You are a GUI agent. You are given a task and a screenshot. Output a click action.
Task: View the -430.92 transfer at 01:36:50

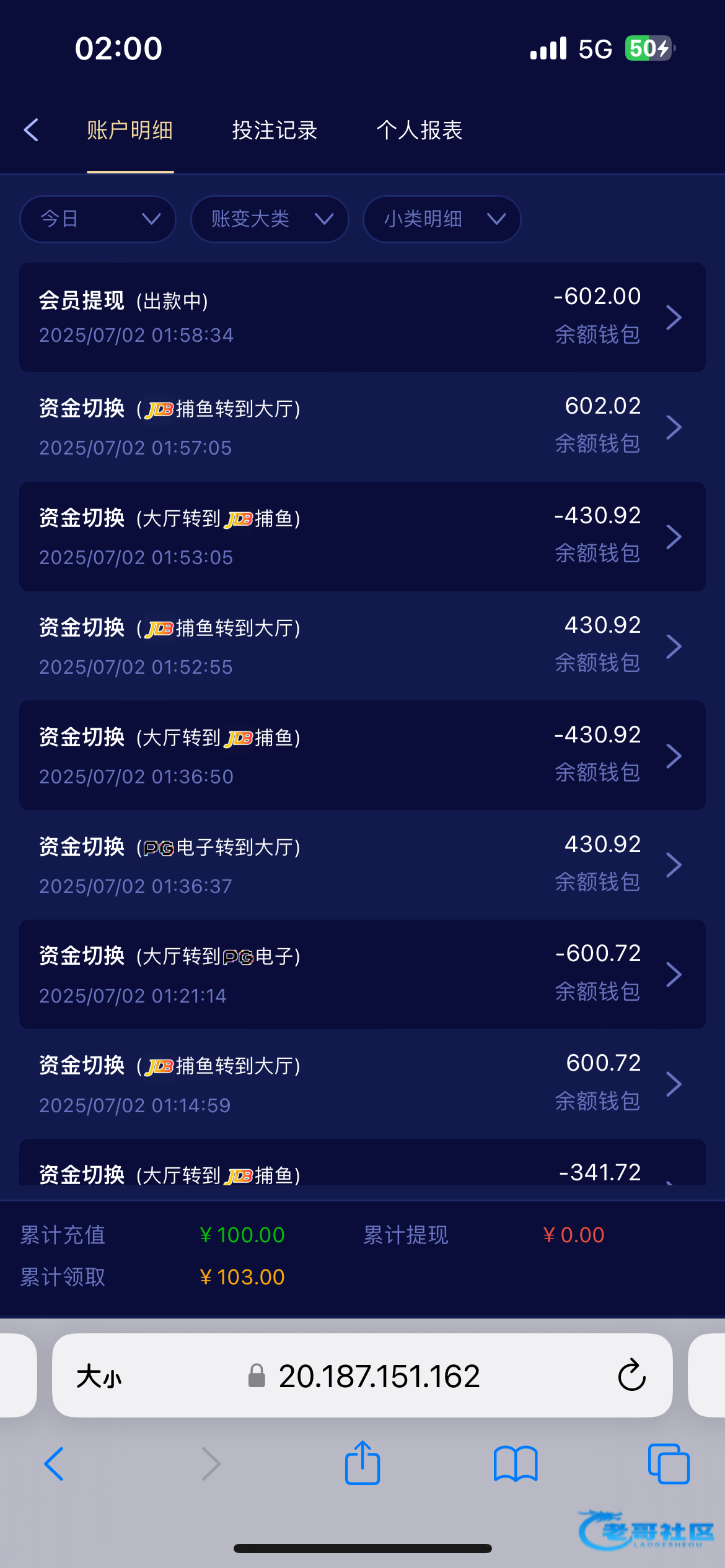[362, 755]
